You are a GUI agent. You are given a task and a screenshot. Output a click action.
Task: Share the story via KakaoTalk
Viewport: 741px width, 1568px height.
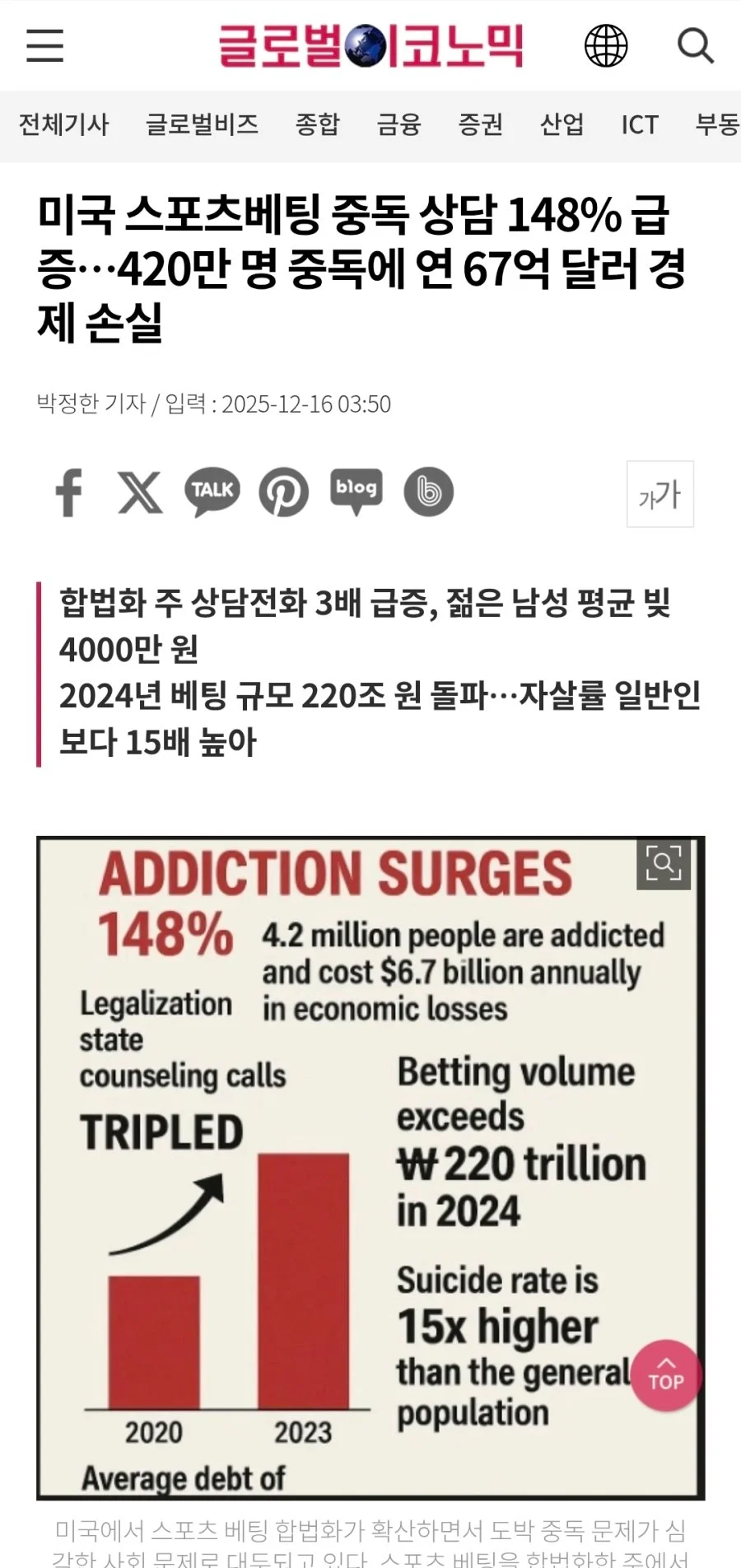pyautogui.click(x=211, y=492)
